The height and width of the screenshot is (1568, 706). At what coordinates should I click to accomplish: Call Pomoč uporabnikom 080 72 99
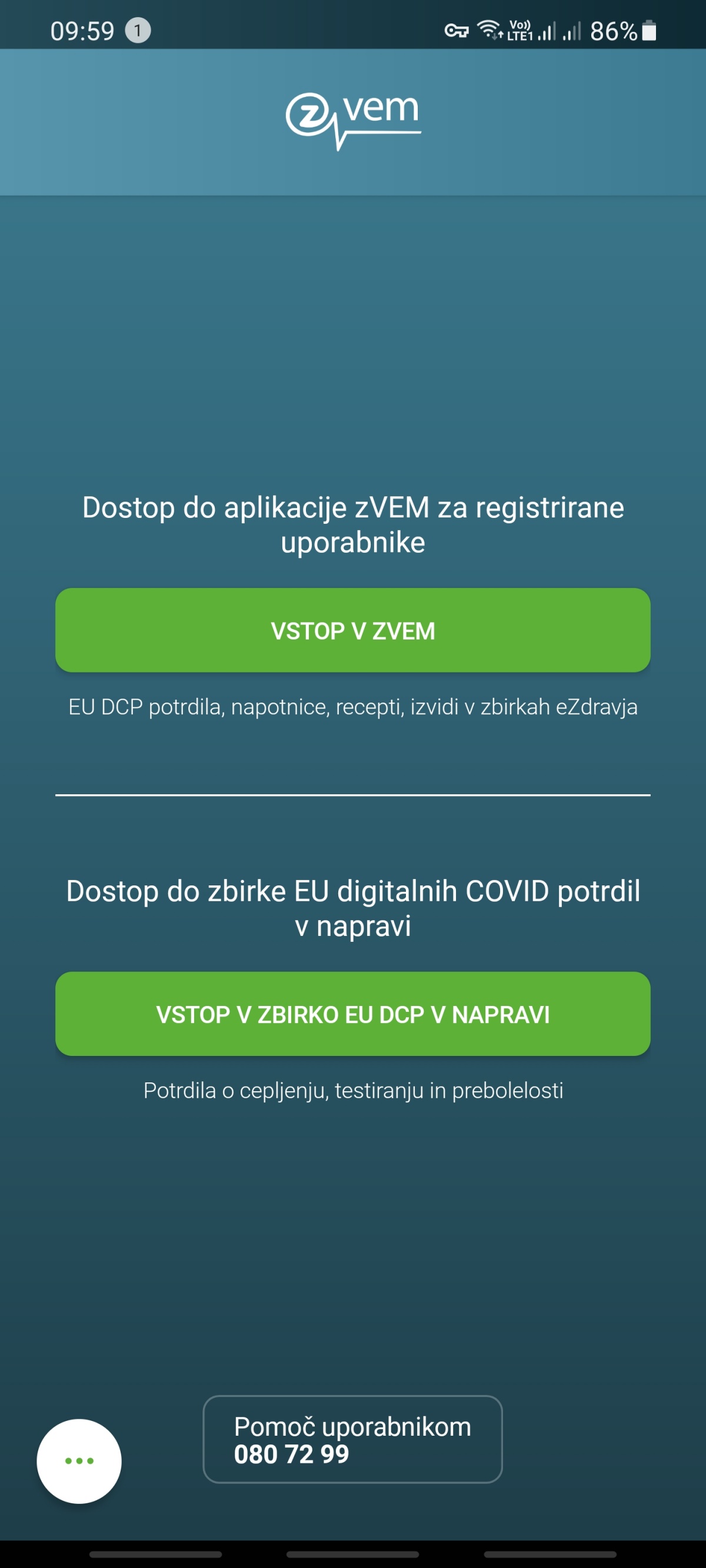(x=352, y=1440)
